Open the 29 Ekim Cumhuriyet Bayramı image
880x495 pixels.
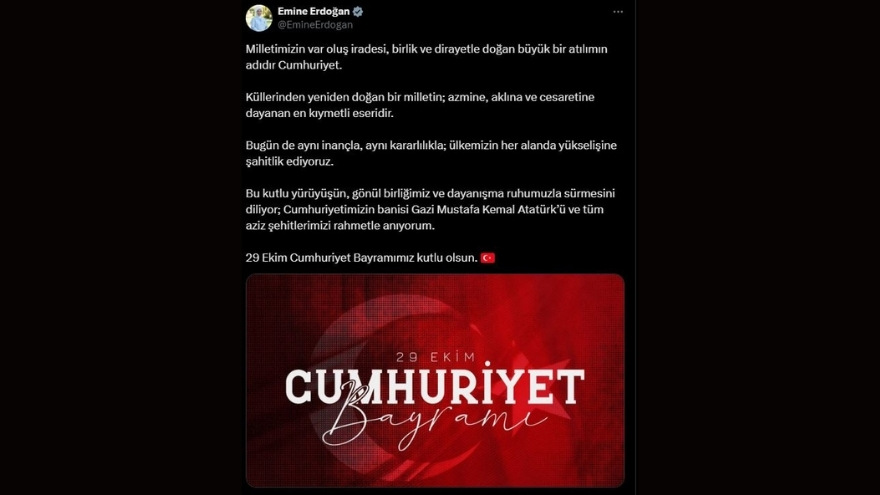(435, 380)
